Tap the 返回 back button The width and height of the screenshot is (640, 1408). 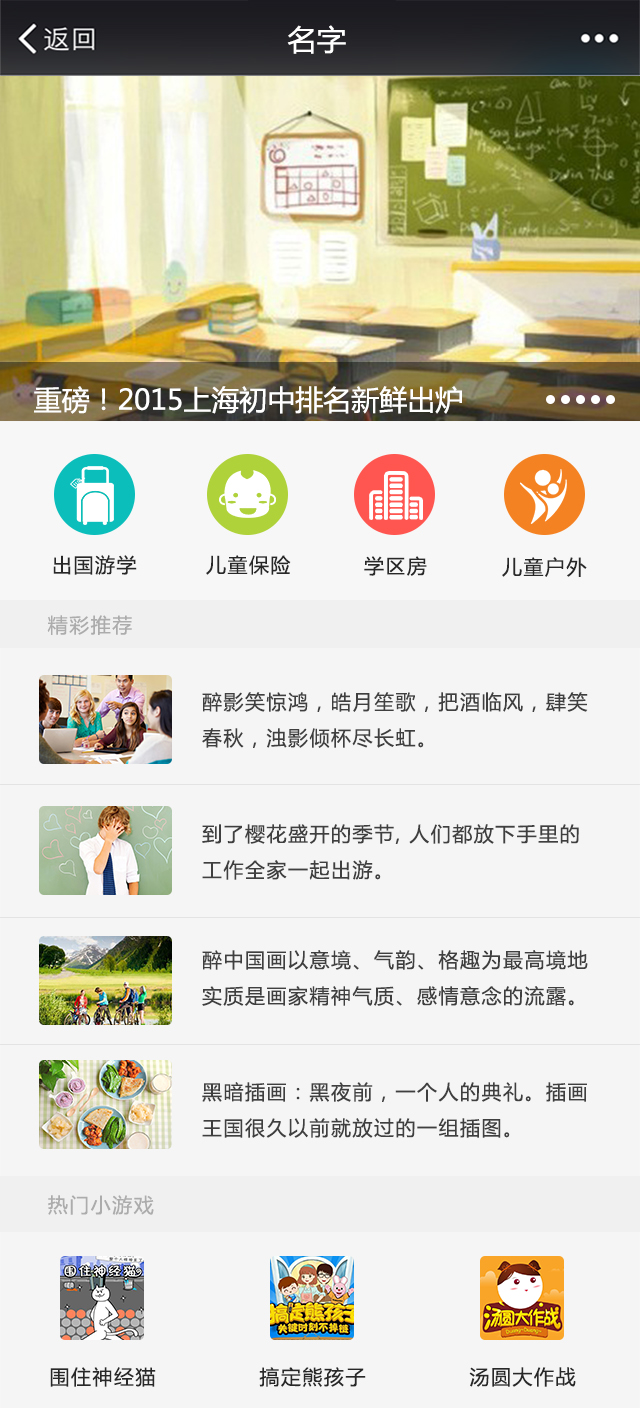[x=57, y=39]
